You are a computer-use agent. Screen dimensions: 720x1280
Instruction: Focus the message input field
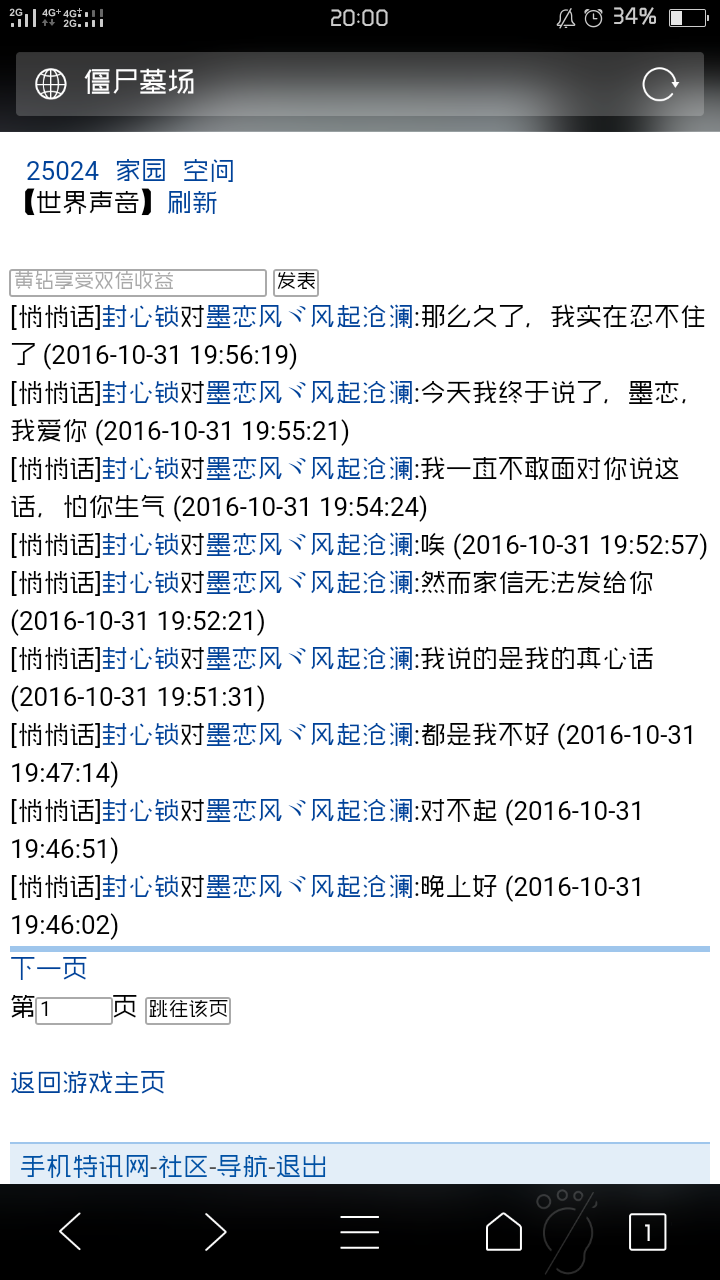point(138,283)
